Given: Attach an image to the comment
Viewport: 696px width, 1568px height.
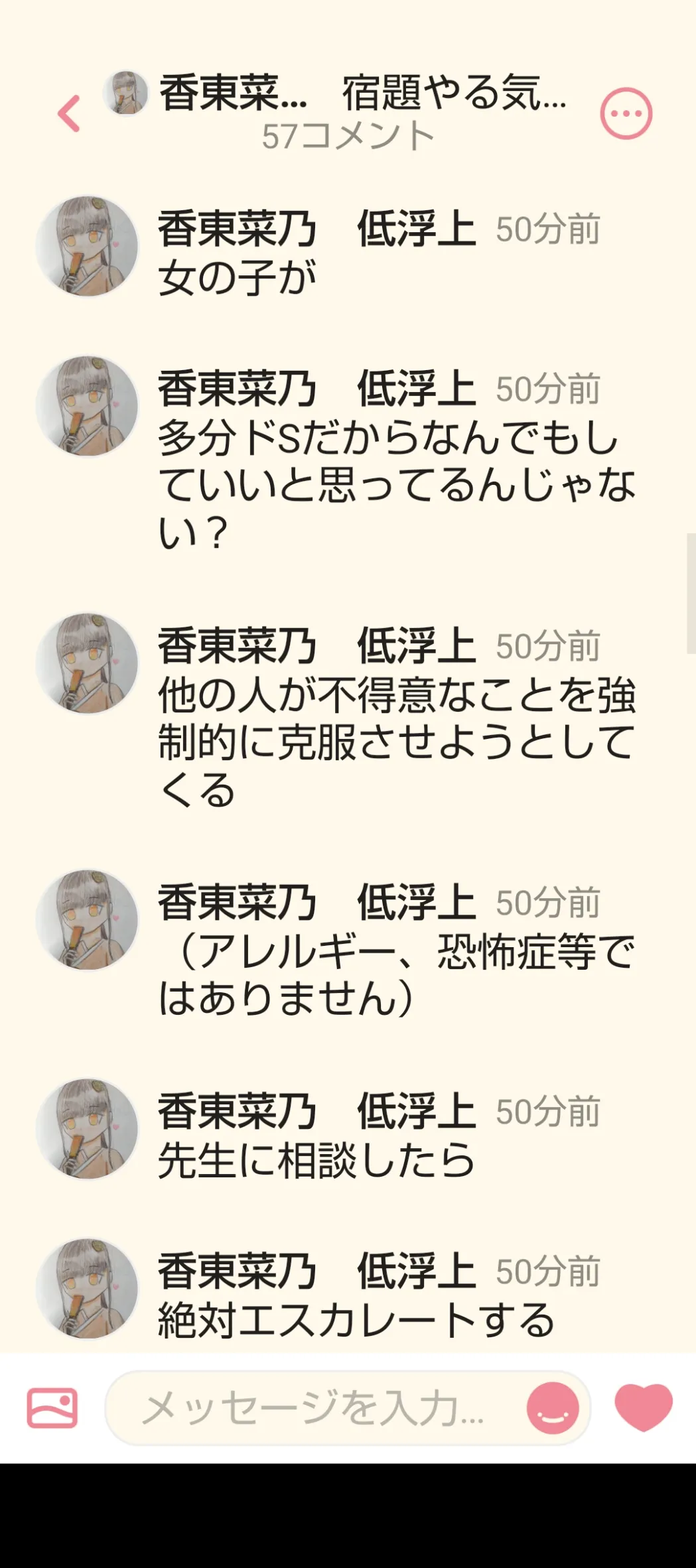Looking at the screenshot, I should (52, 1407).
